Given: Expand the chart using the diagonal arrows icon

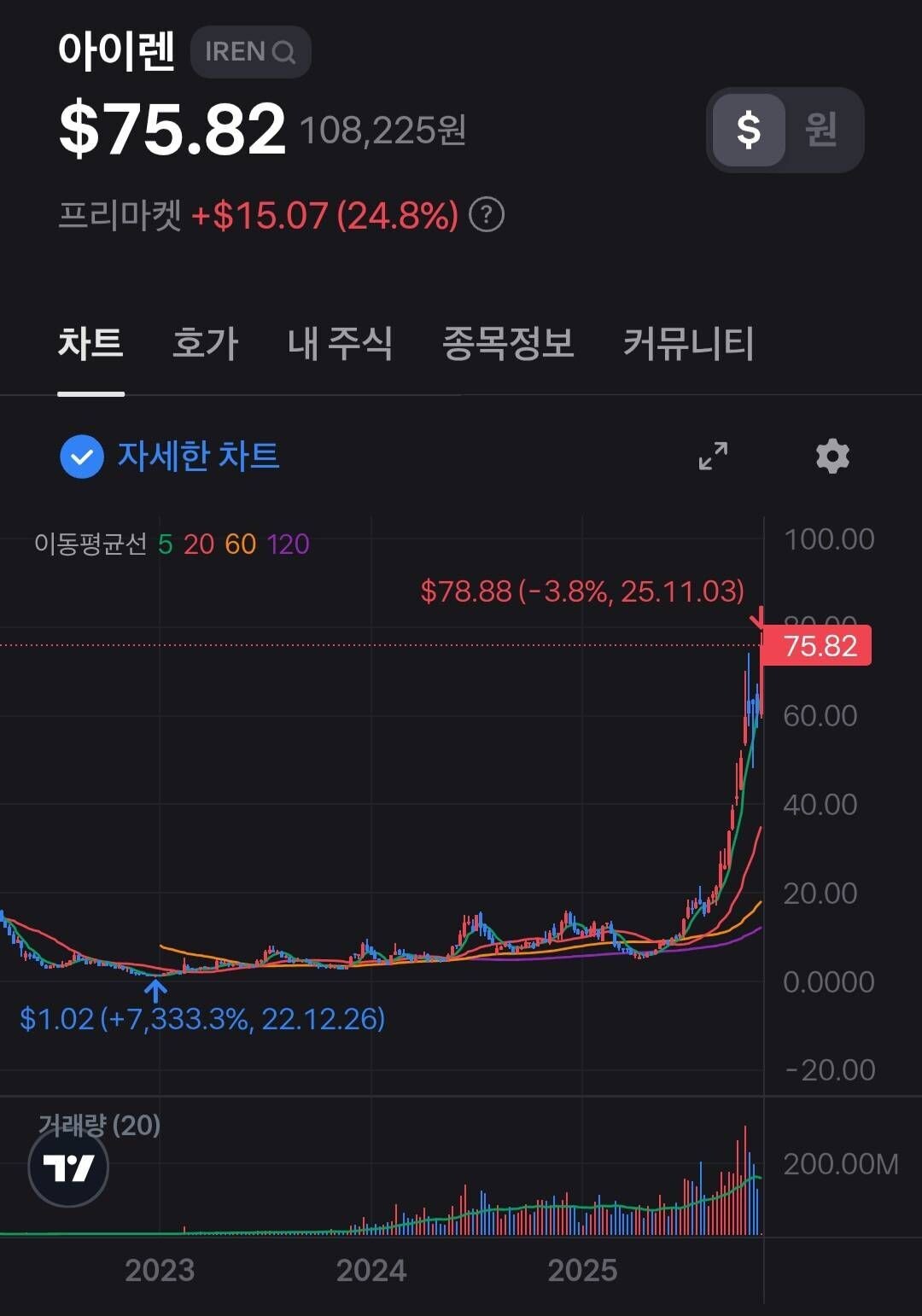Looking at the screenshot, I should pos(714,457).
